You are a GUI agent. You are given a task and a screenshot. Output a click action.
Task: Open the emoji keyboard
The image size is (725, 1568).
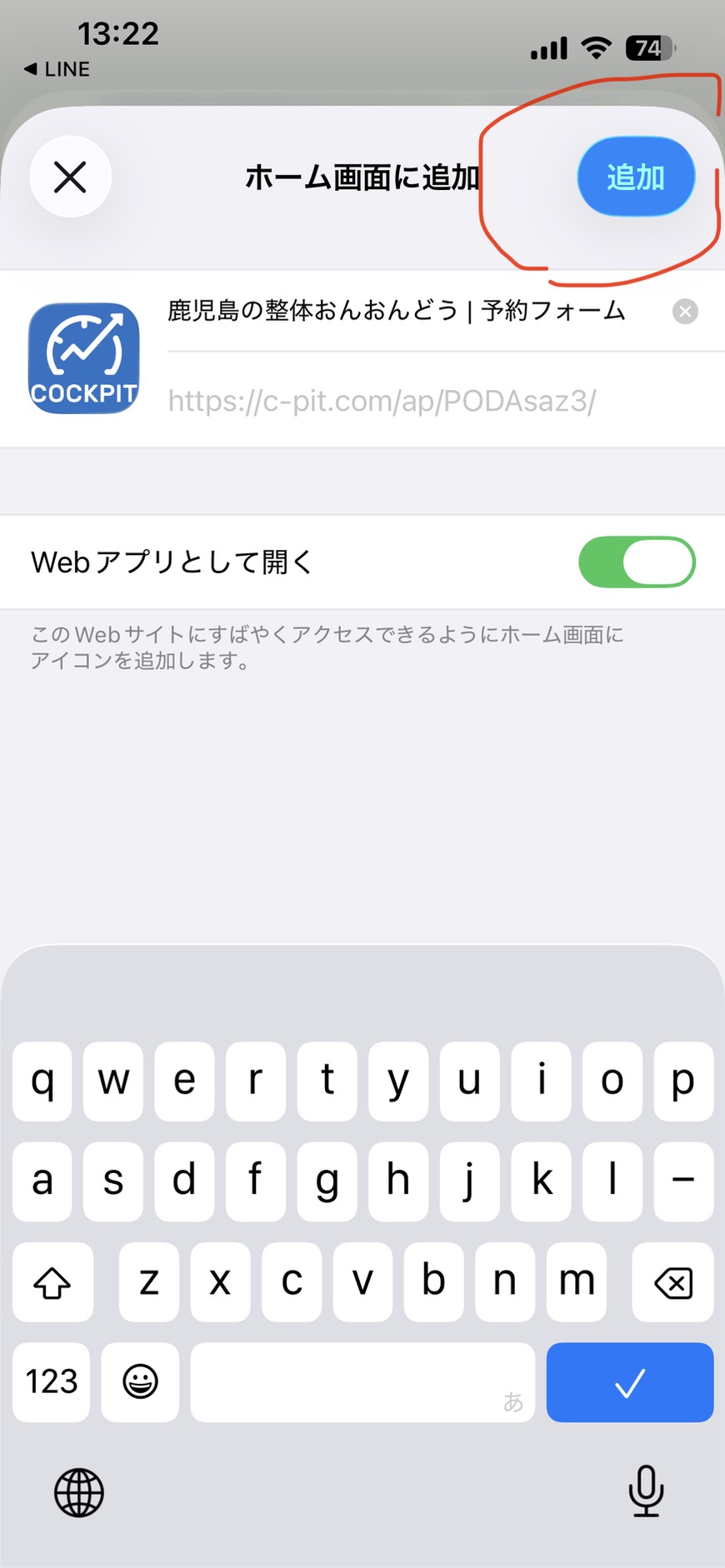point(140,1381)
